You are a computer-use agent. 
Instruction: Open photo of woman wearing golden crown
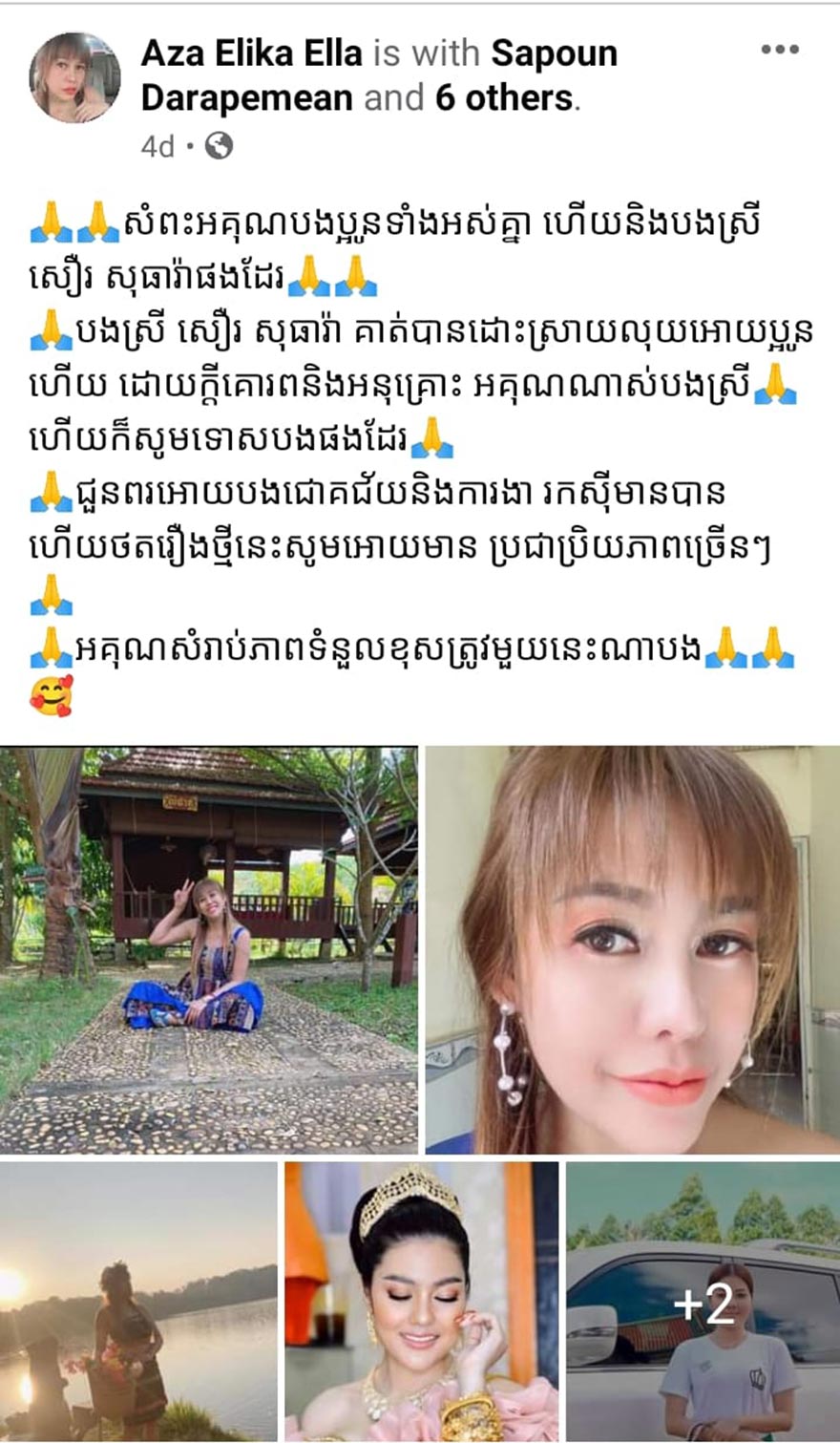pos(421,1301)
